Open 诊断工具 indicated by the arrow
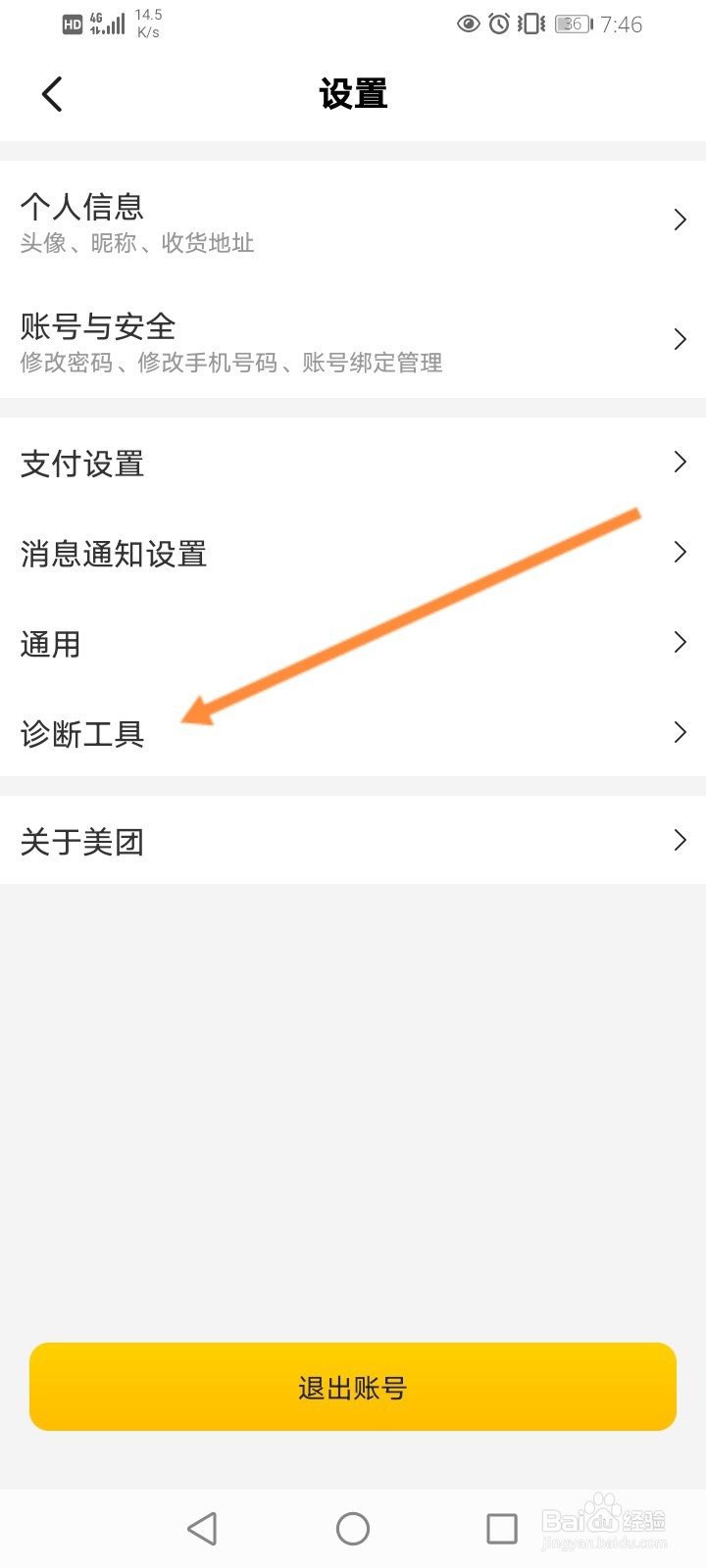The image size is (706, 1568). tap(81, 733)
